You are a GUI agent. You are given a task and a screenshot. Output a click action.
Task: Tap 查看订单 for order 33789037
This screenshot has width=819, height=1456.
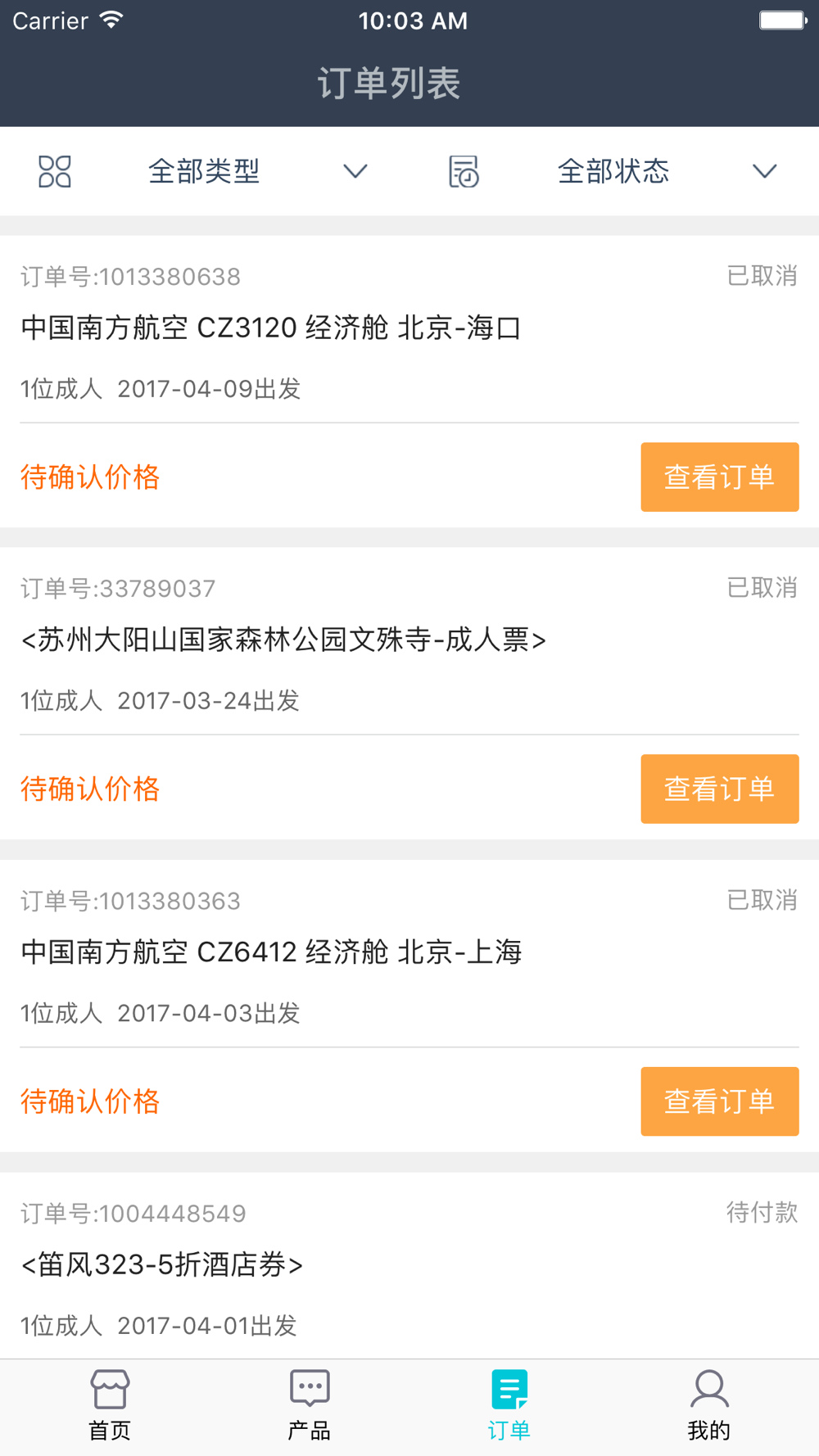point(719,789)
